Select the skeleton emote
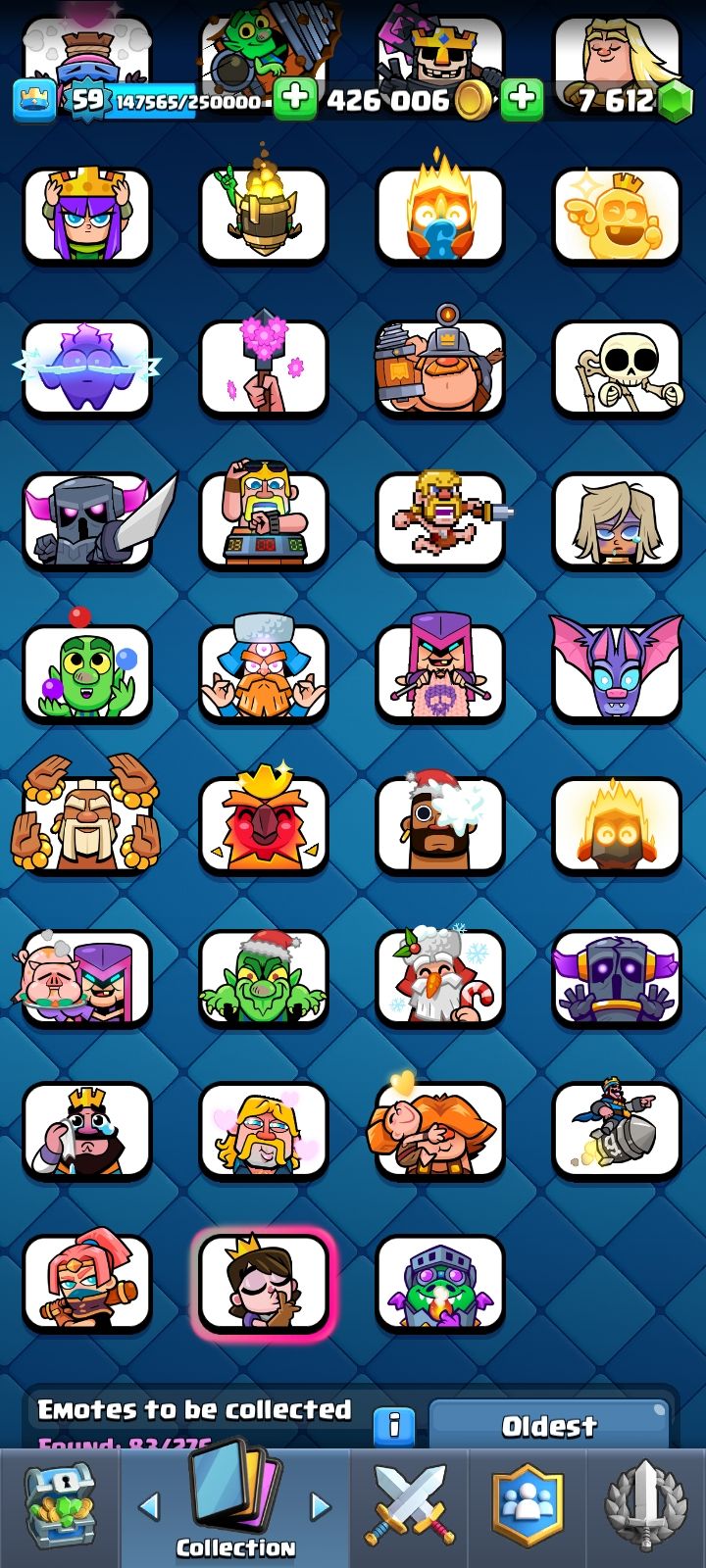Viewport: 706px width, 1568px height. click(617, 369)
